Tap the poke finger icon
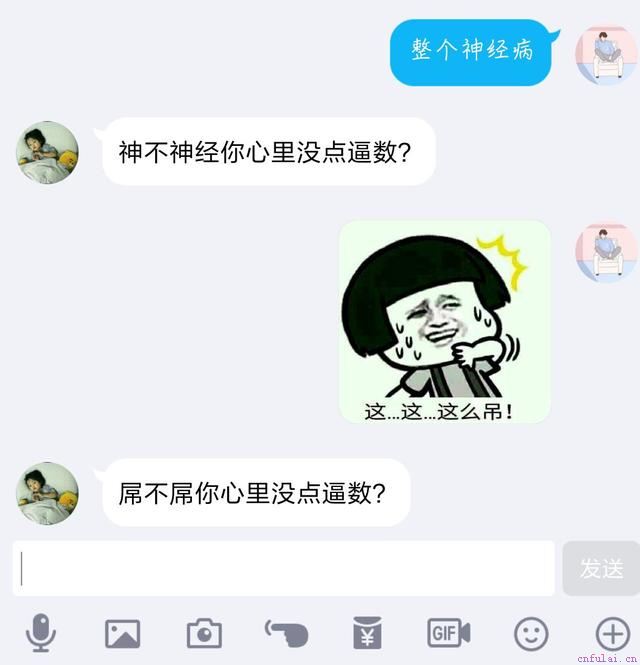This screenshot has width=640, height=665. [x=286, y=633]
